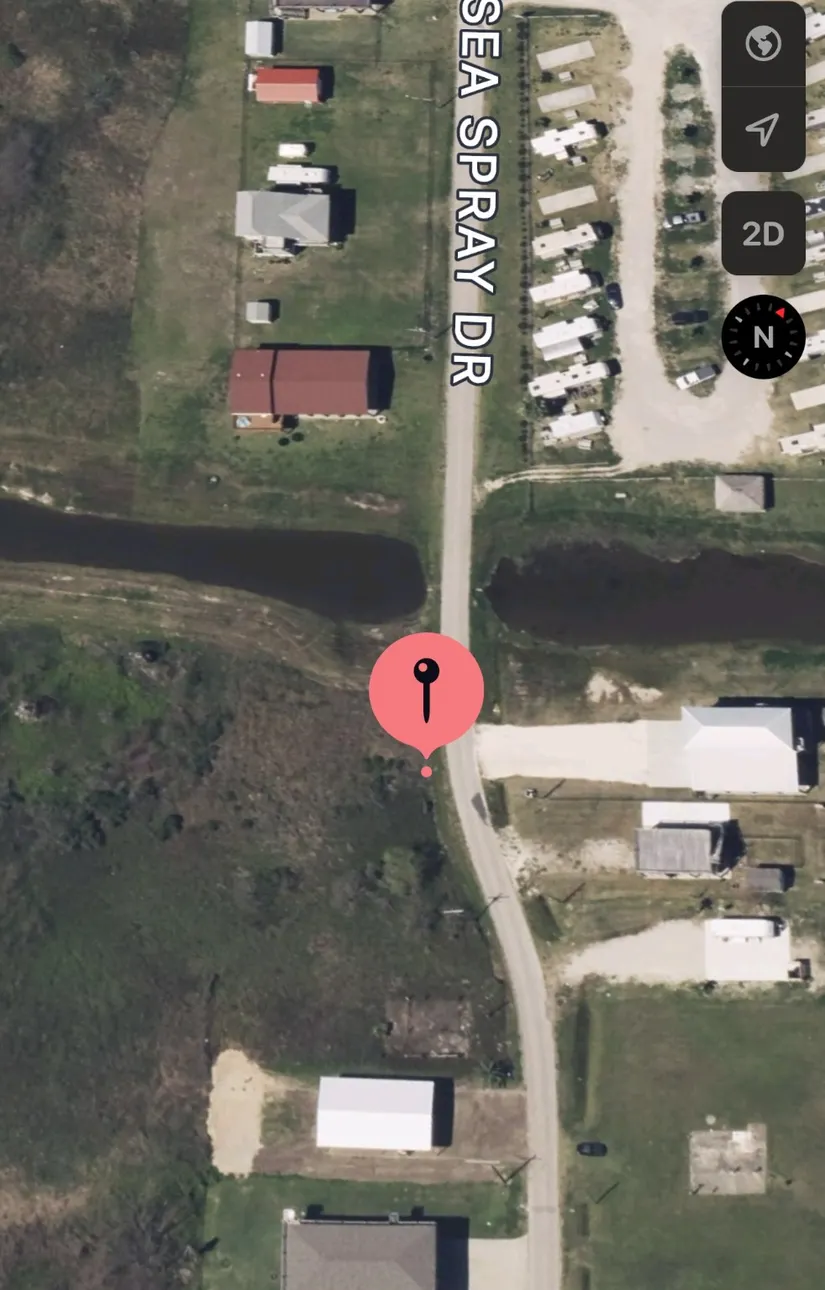The image size is (825, 1290).
Task: Select the dropped red pin marker
Action: pos(426,690)
